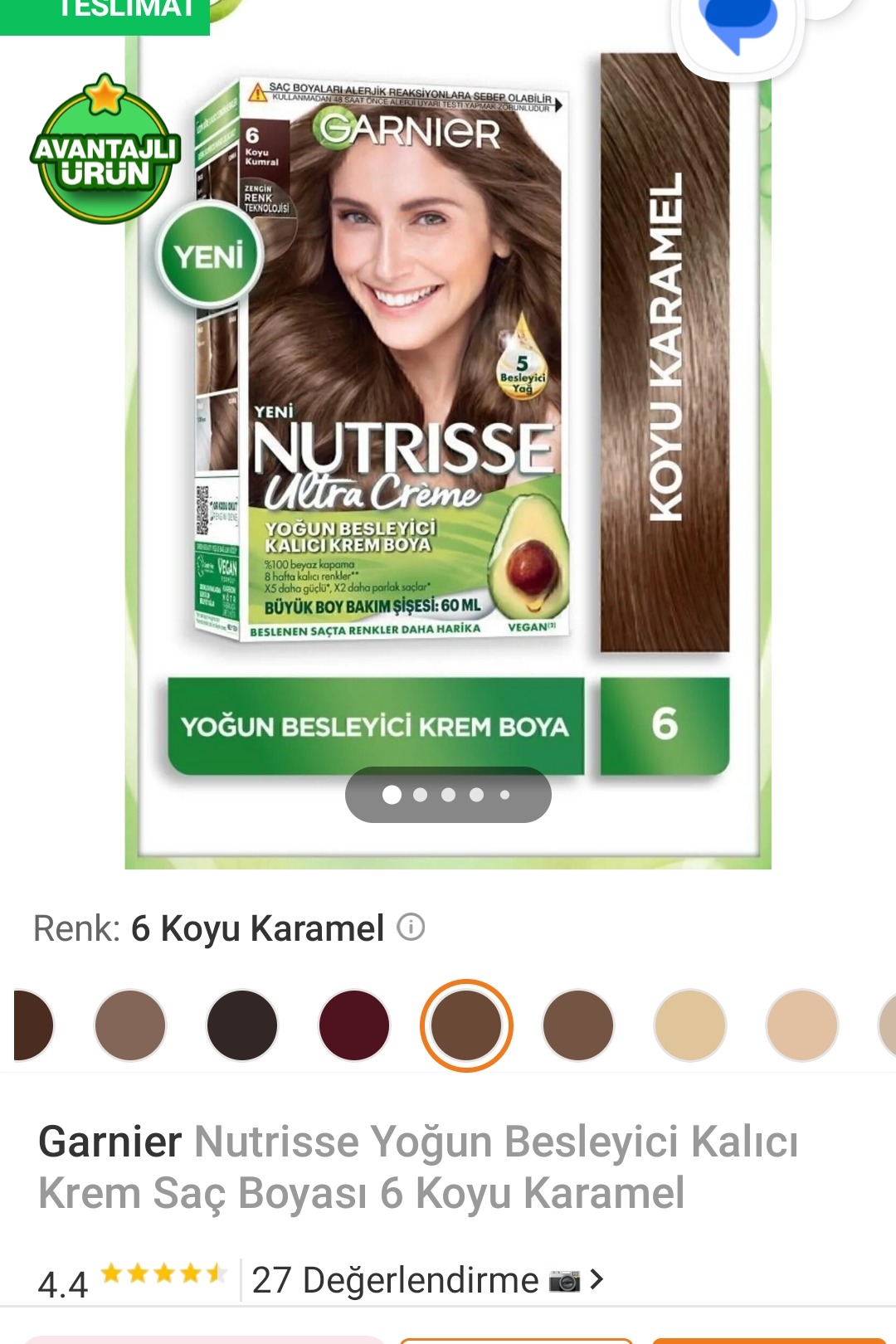Choose the light blonde color swatch
896x1344 pixels.
click(690, 1025)
